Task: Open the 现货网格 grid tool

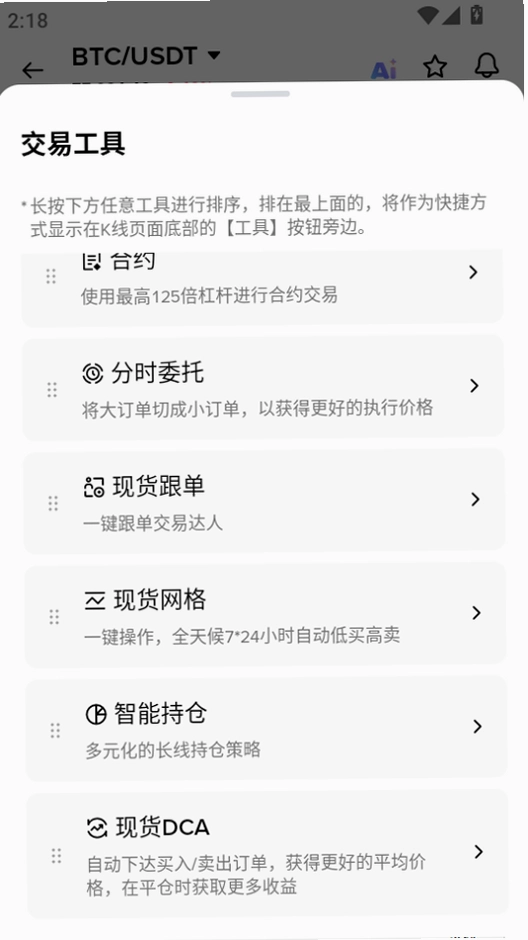Action: (265, 614)
